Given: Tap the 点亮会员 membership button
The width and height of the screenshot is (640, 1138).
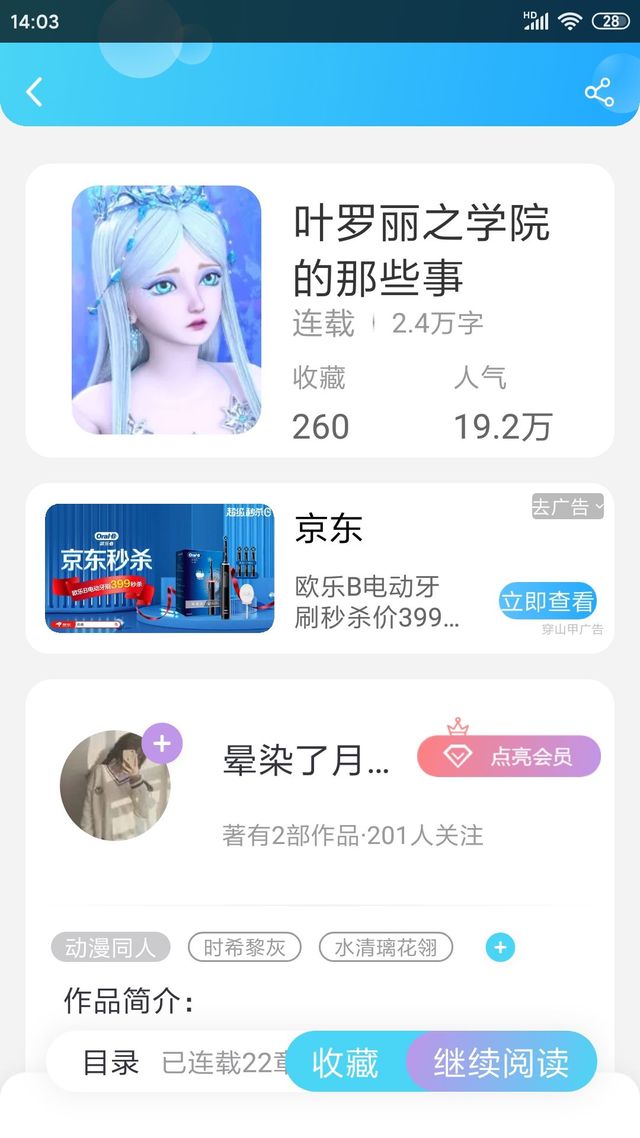Looking at the screenshot, I should tap(509, 756).
